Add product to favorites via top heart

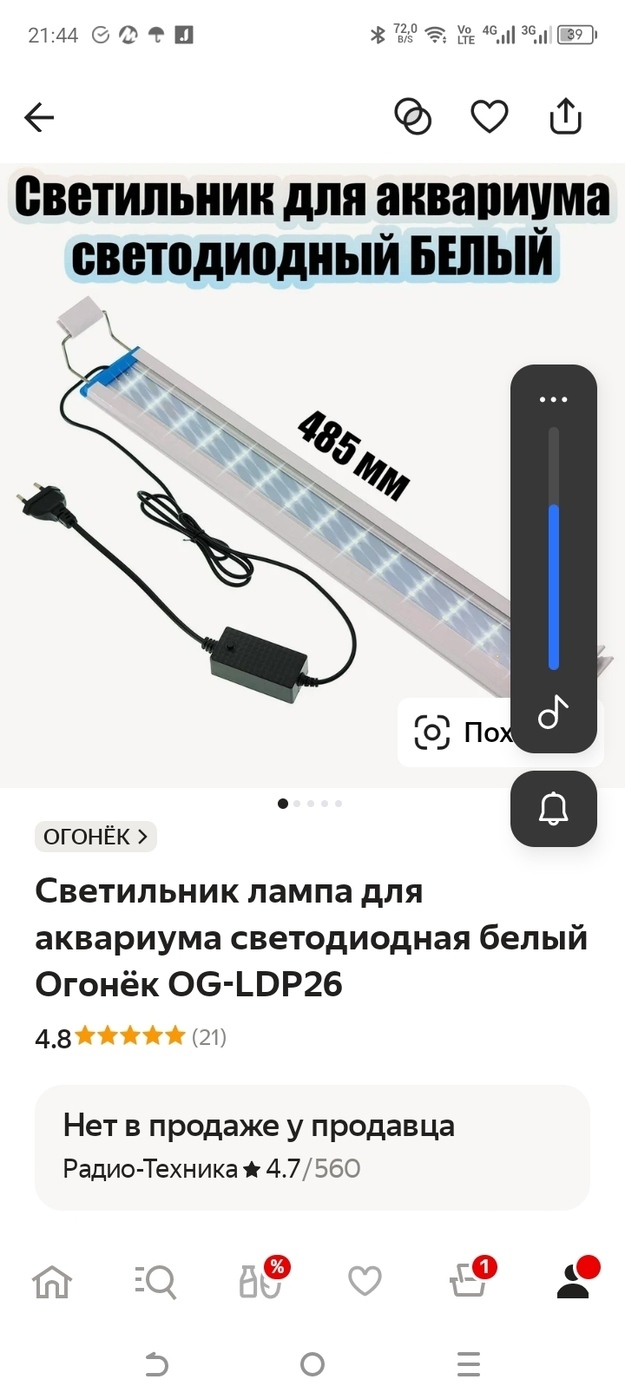coord(489,117)
